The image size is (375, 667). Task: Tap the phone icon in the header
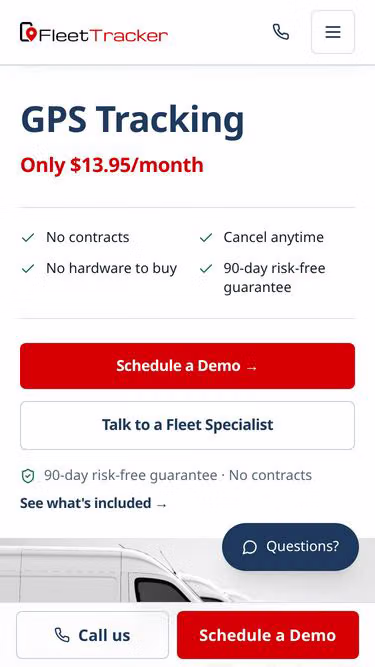pos(281,32)
